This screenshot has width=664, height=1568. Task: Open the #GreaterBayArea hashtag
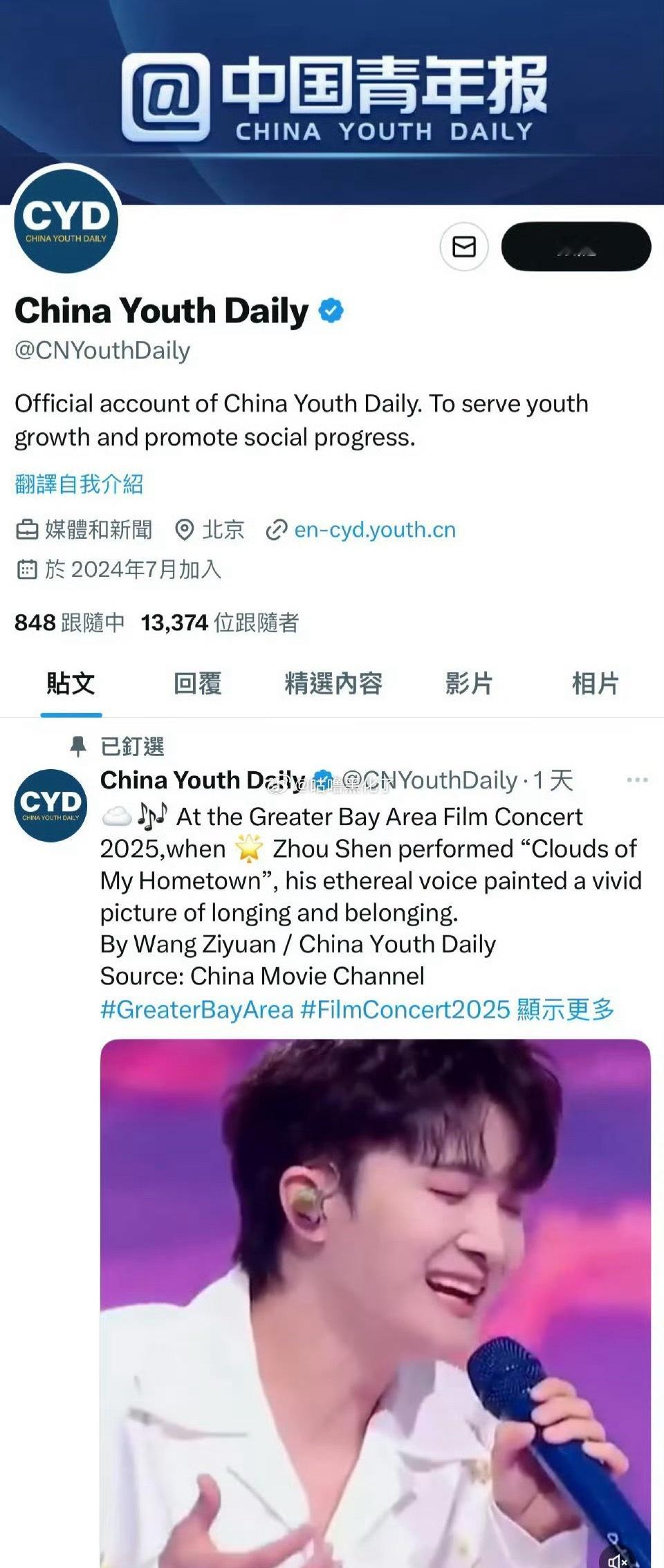197,1010
